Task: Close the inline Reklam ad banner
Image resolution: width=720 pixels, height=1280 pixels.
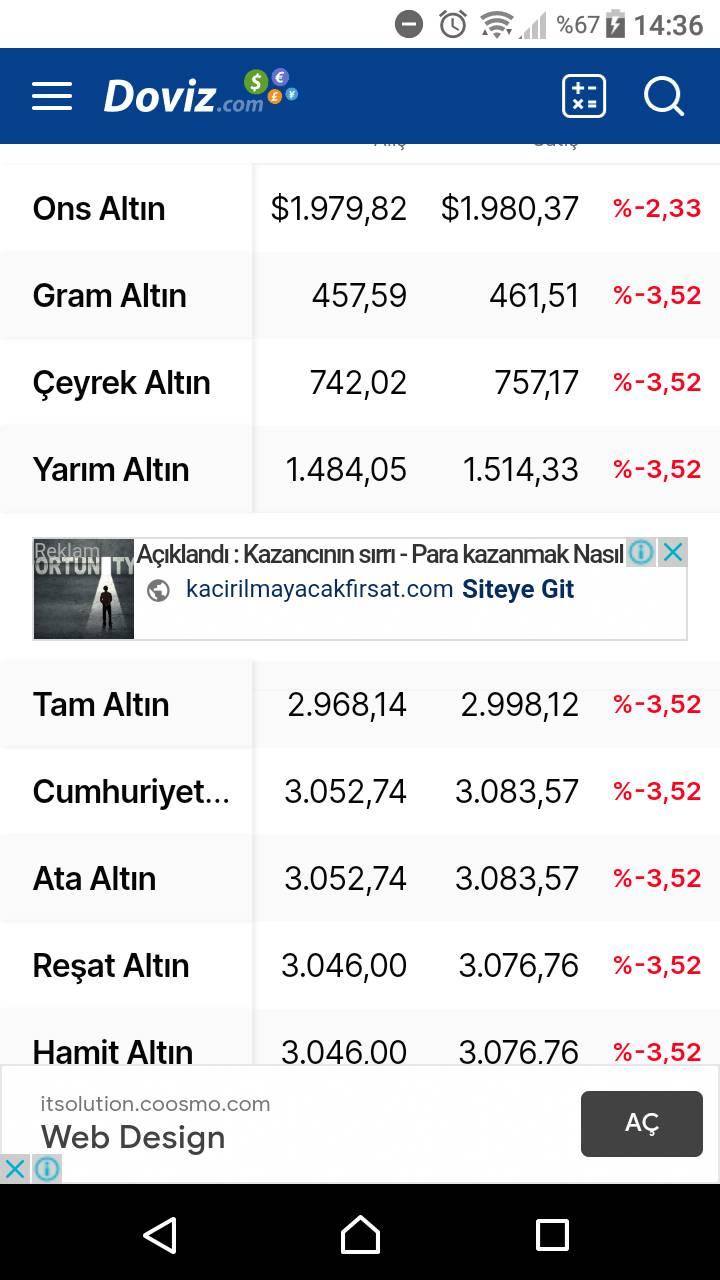Action: click(674, 552)
